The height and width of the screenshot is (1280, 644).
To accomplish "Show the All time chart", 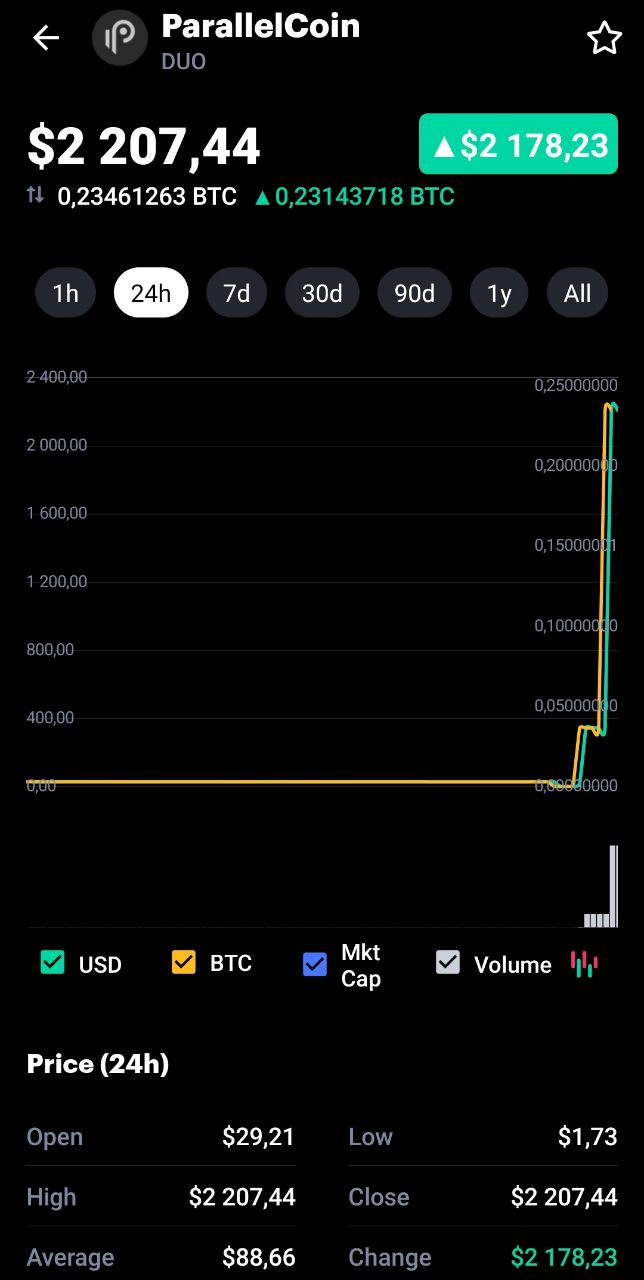I will [577, 293].
